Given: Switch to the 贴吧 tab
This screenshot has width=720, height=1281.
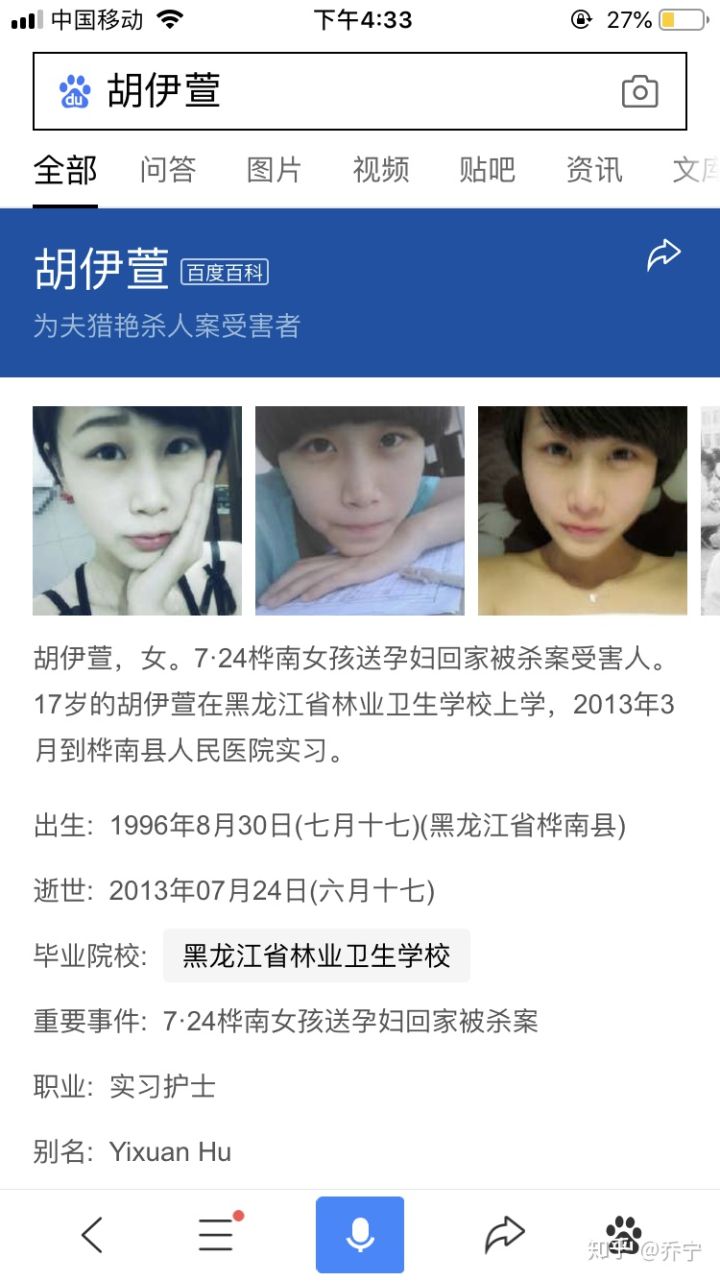Looking at the screenshot, I should coord(487,170).
